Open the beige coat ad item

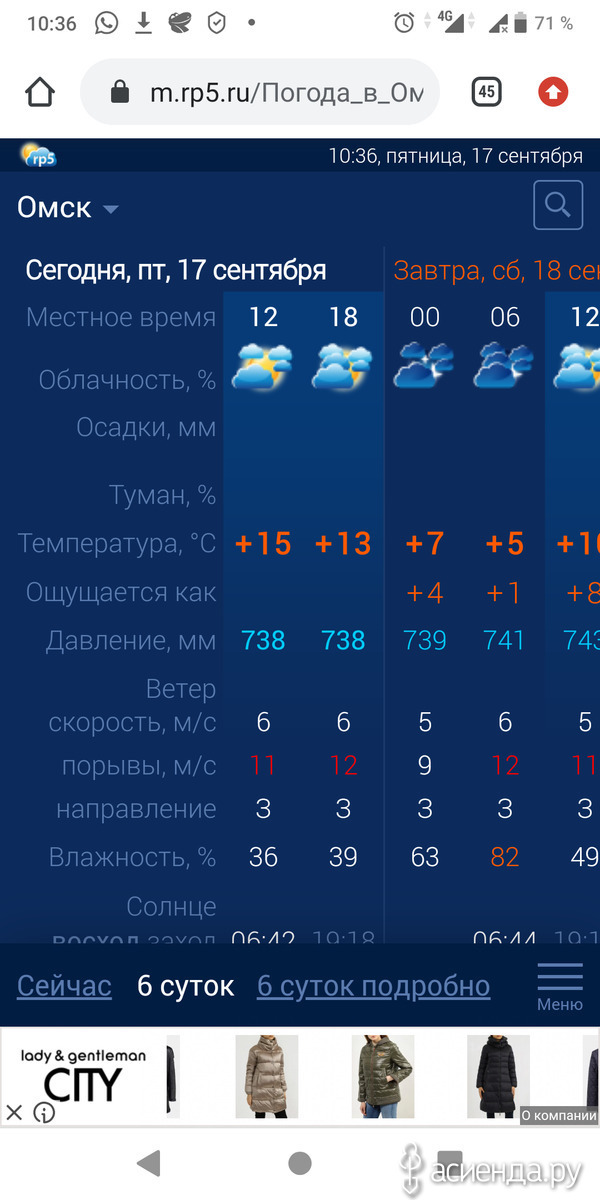point(267,1076)
